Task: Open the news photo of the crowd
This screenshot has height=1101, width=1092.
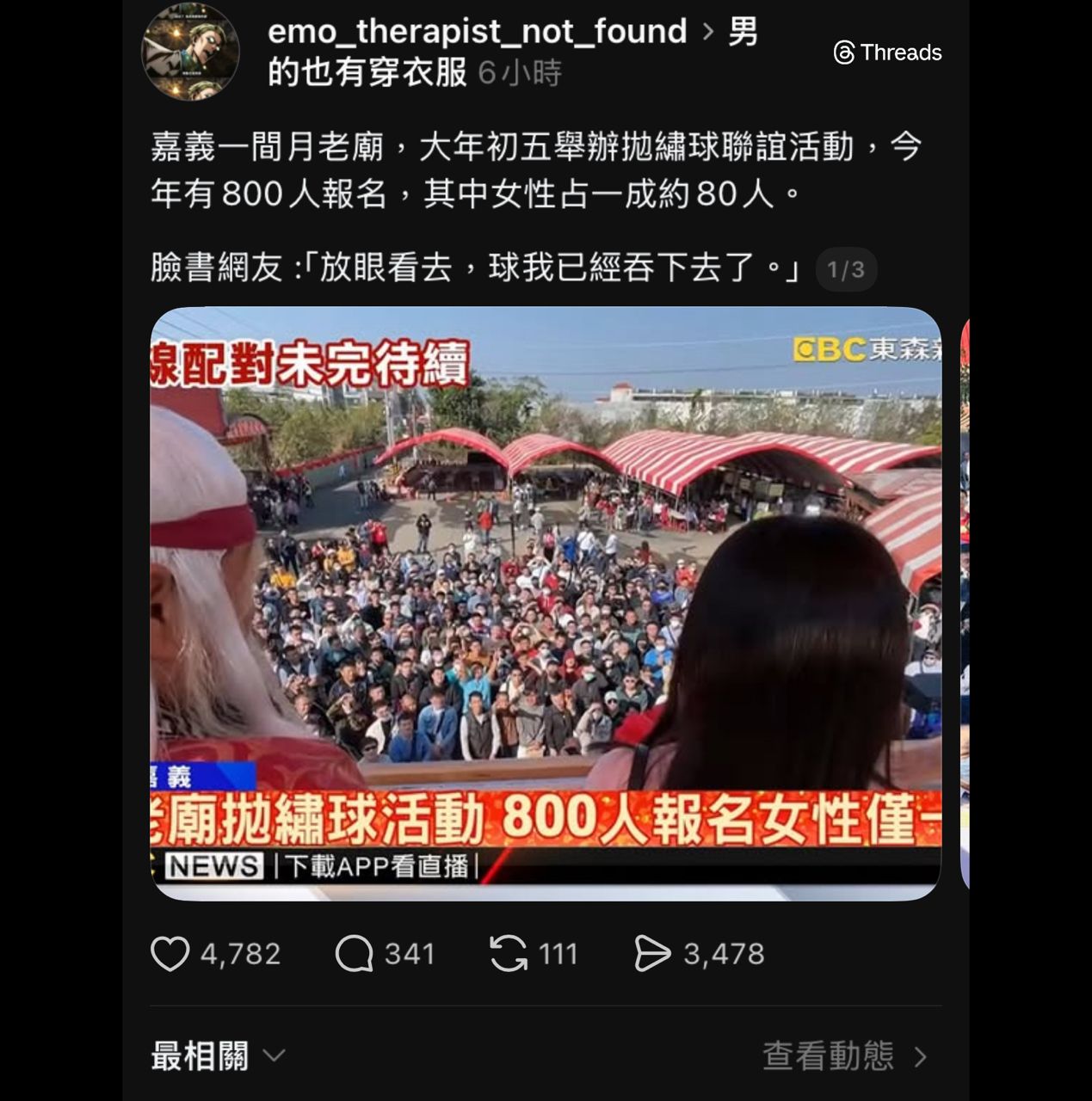Action: (546, 602)
